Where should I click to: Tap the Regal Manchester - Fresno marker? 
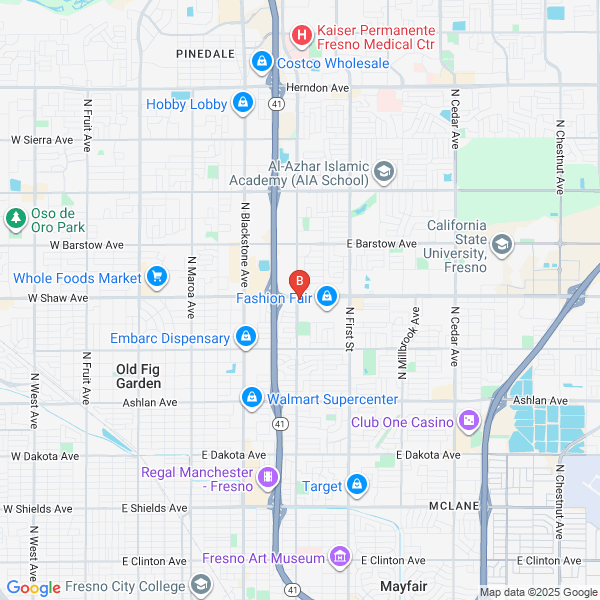pos(267,478)
